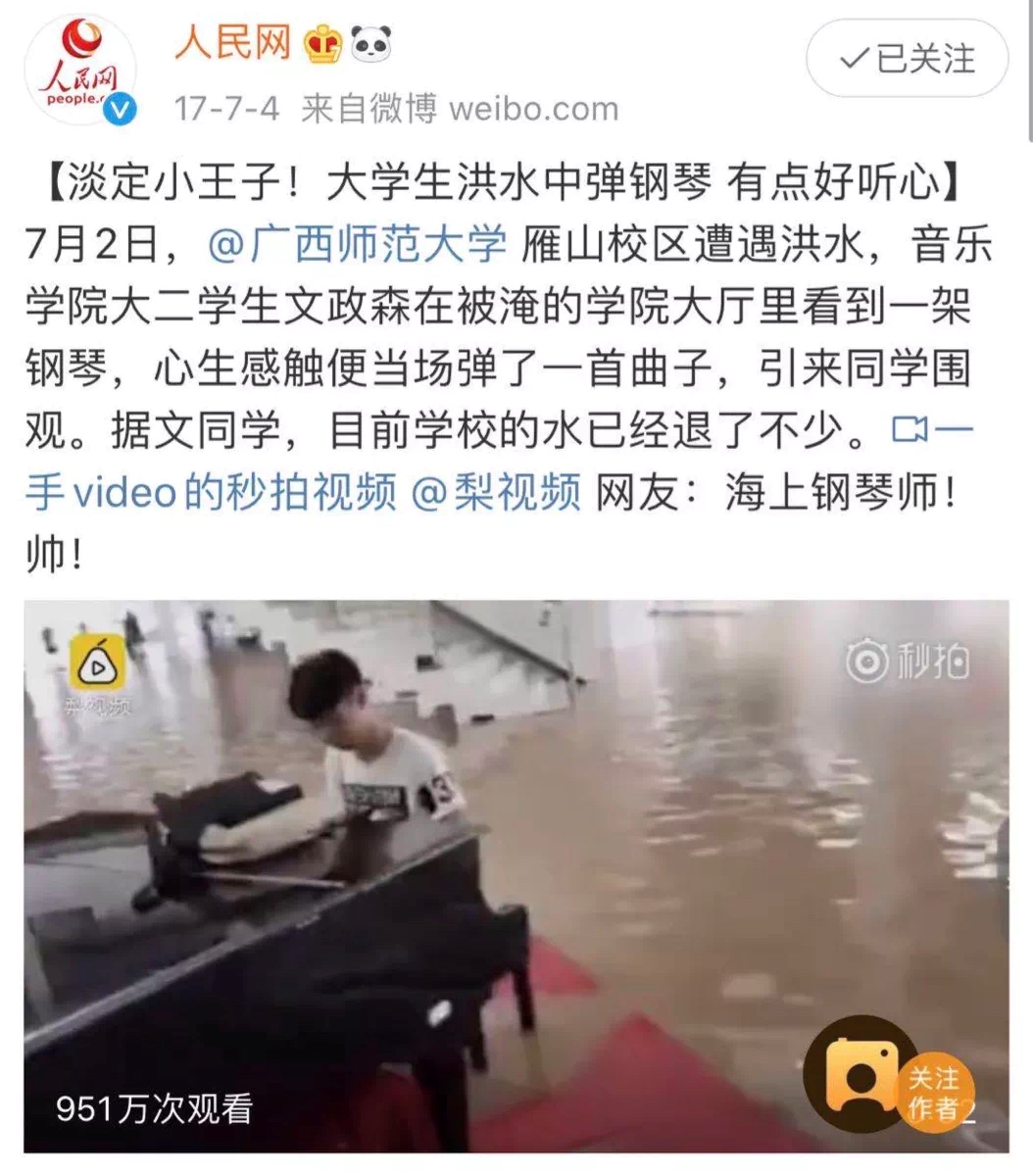Open the @梨视频 mention link
This screenshot has width=1033, height=1176.
click(x=496, y=492)
